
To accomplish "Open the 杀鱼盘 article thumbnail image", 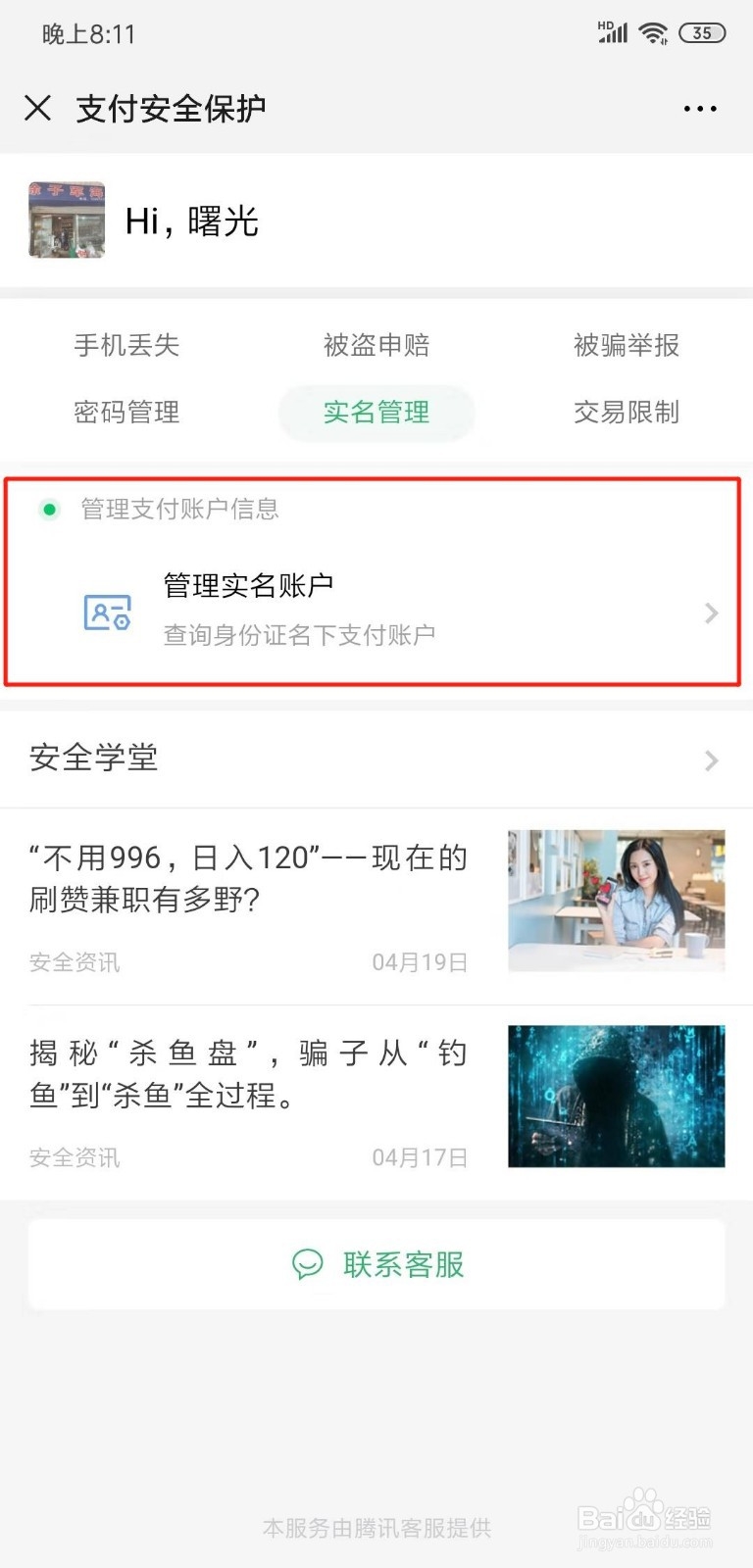I will [615, 1096].
